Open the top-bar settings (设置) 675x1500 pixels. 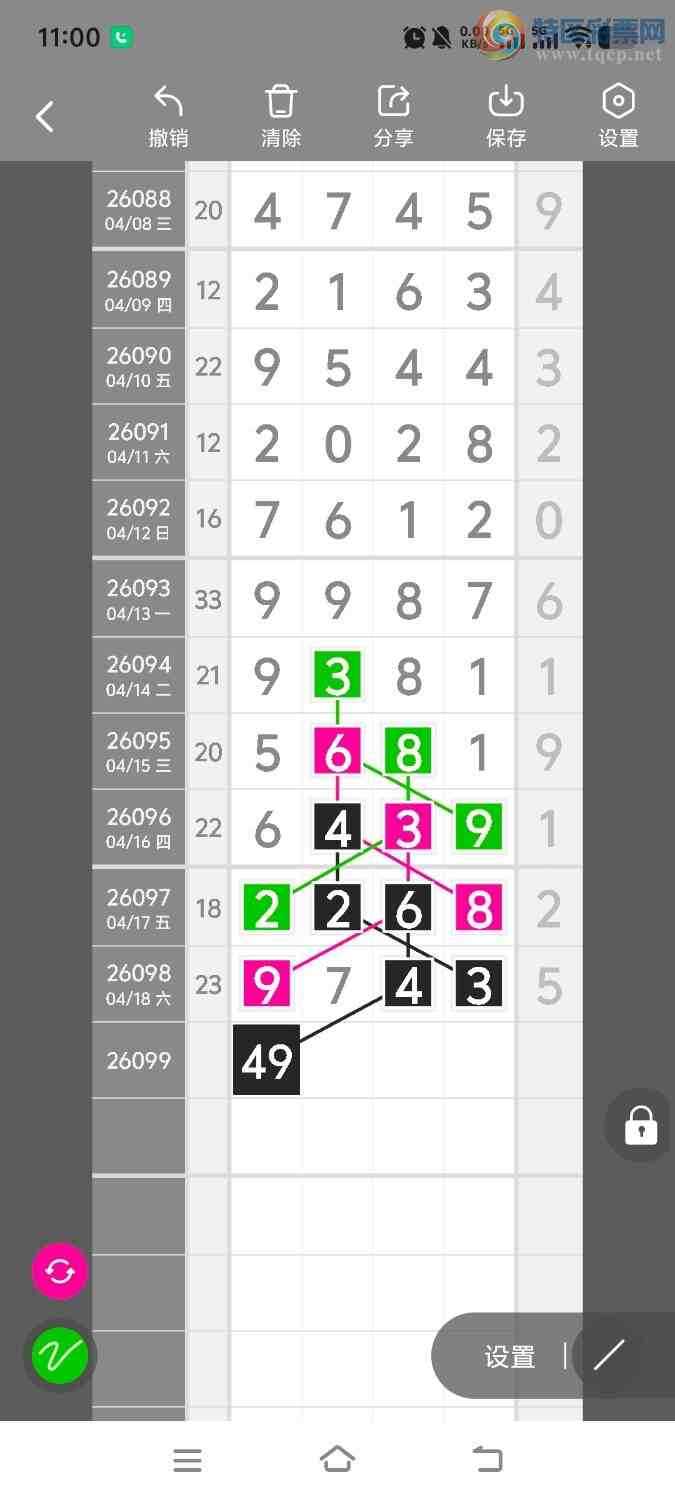tap(618, 117)
